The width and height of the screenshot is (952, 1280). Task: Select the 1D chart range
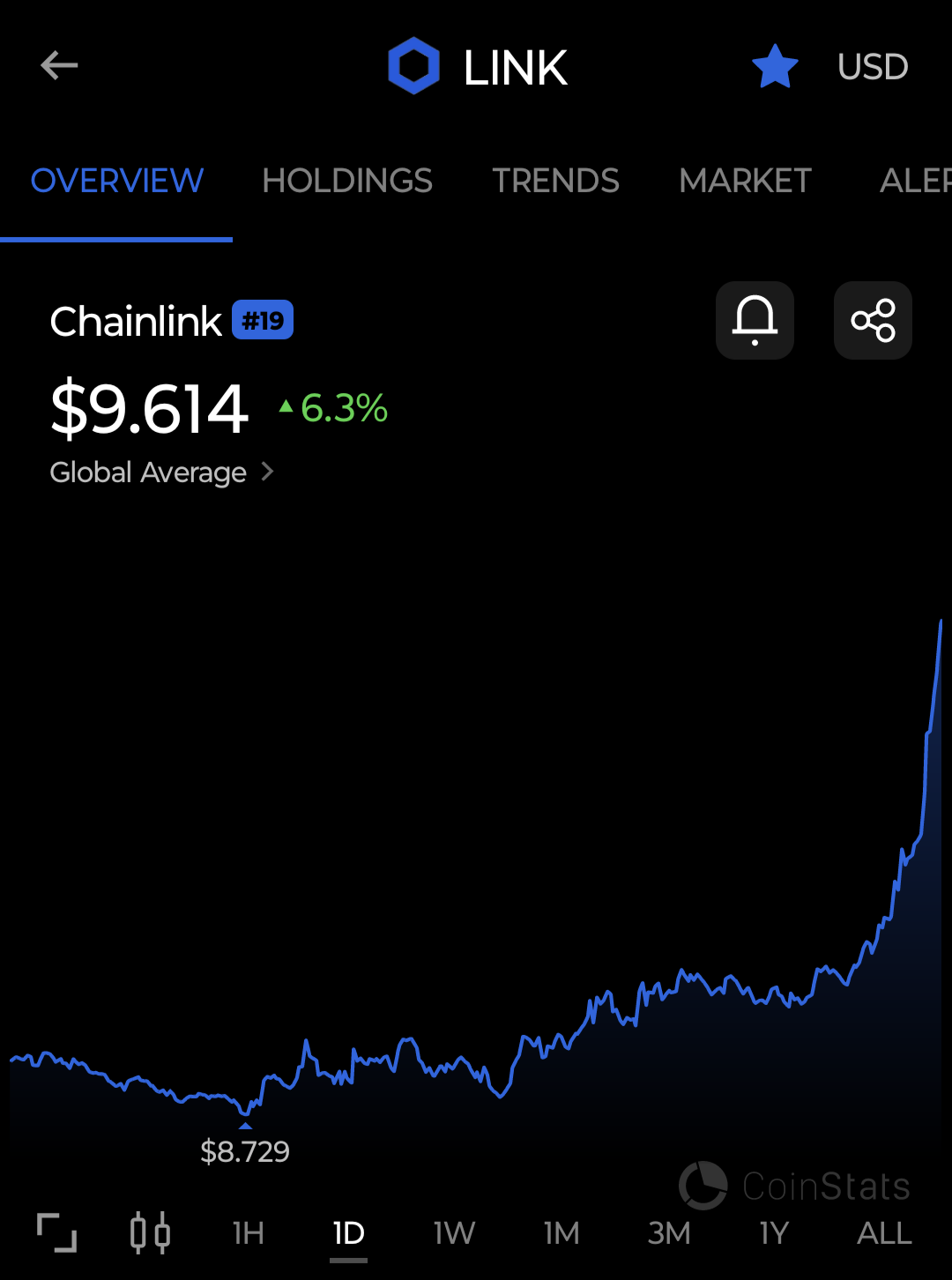(x=349, y=1232)
